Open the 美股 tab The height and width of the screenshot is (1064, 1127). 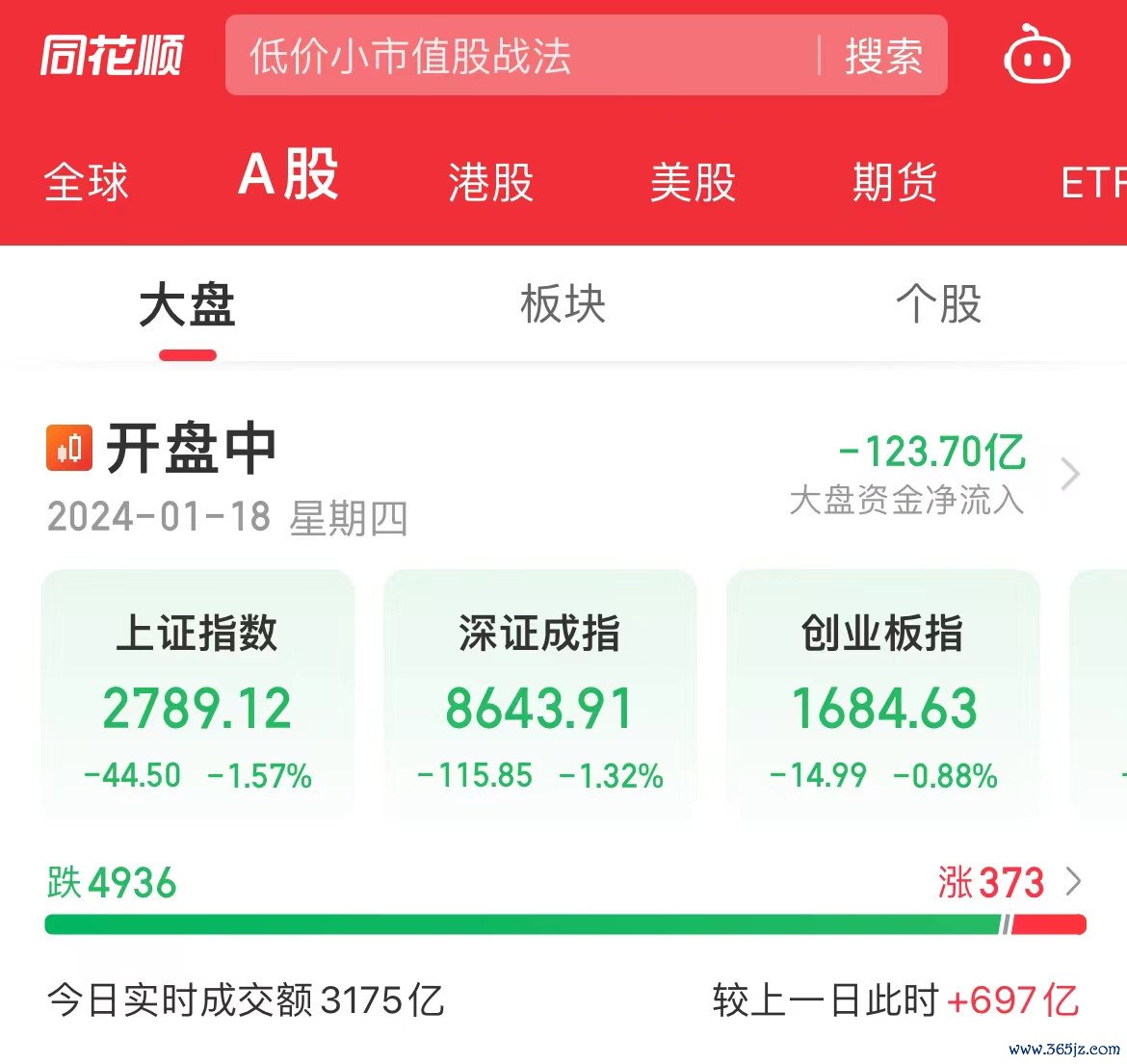click(x=693, y=181)
